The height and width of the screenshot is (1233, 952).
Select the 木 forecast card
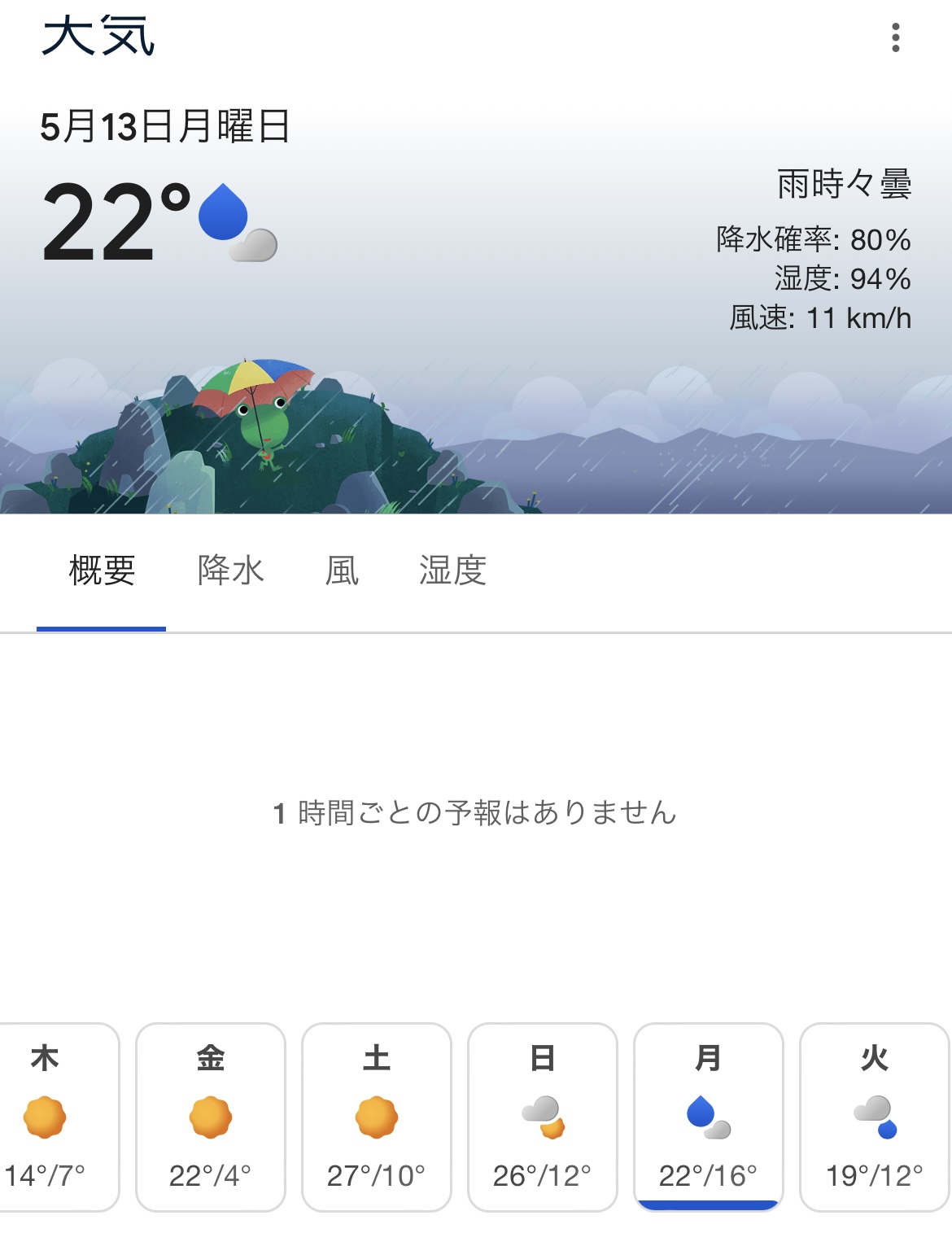point(49,1117)
